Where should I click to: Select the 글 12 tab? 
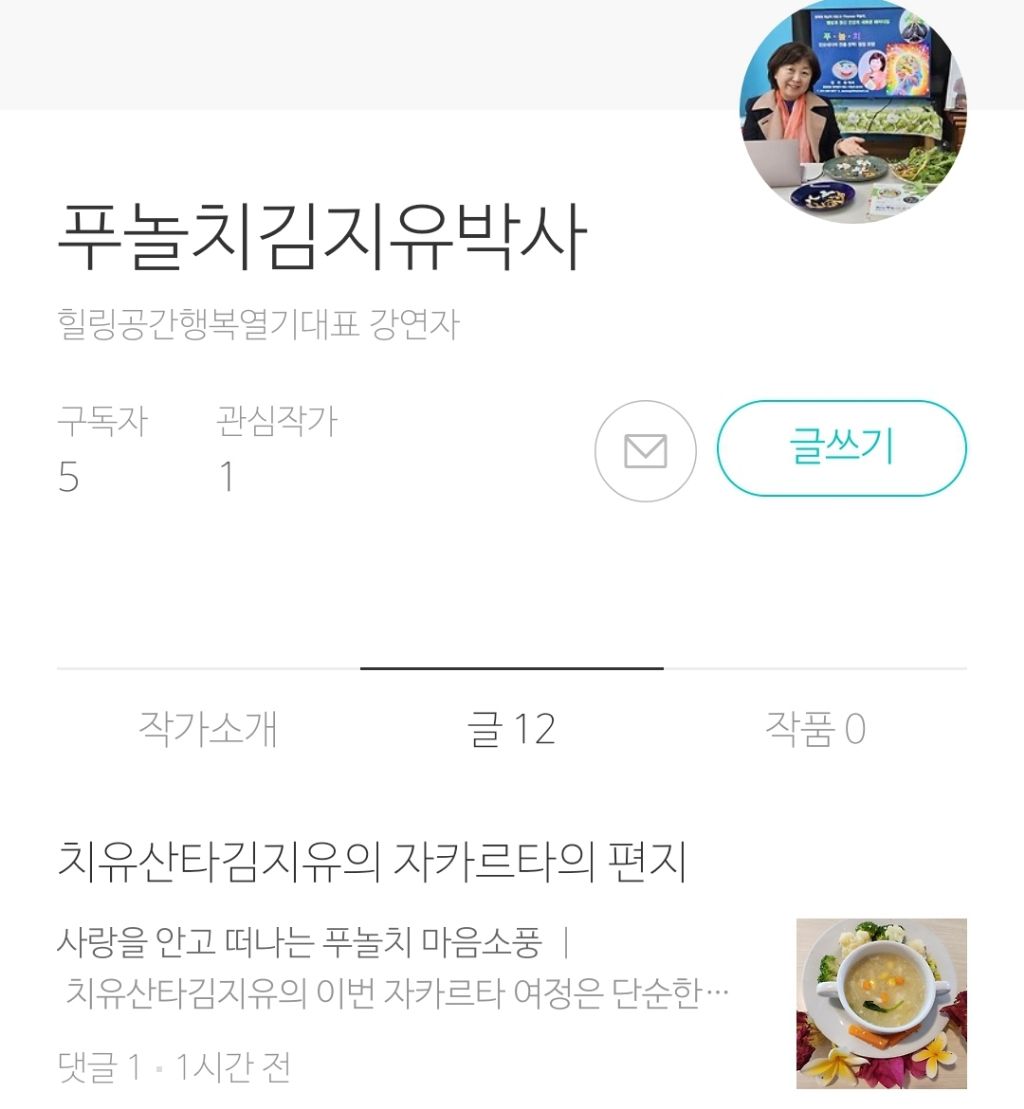511,729
